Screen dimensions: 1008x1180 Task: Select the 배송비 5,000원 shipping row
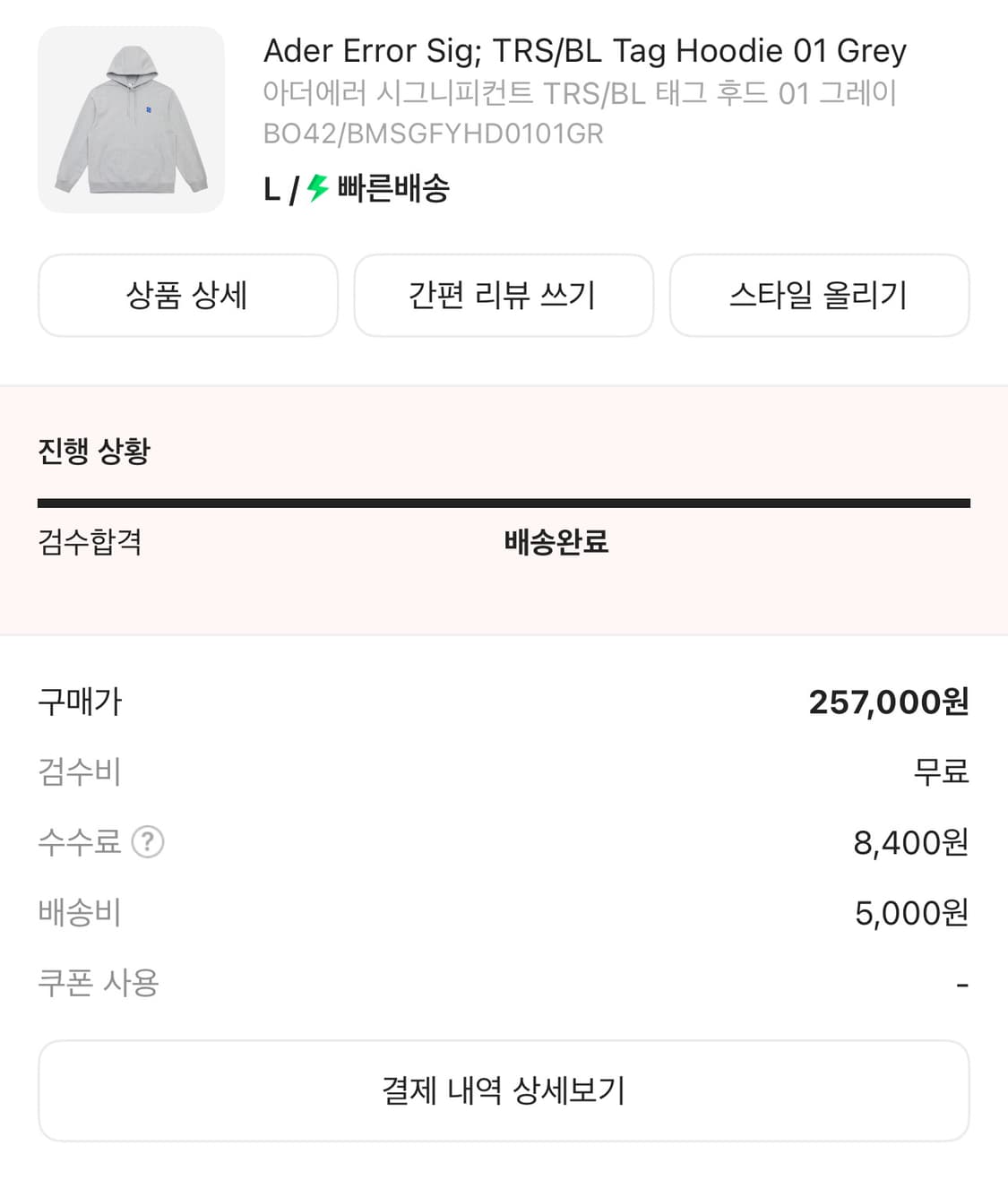coord(911,912)
